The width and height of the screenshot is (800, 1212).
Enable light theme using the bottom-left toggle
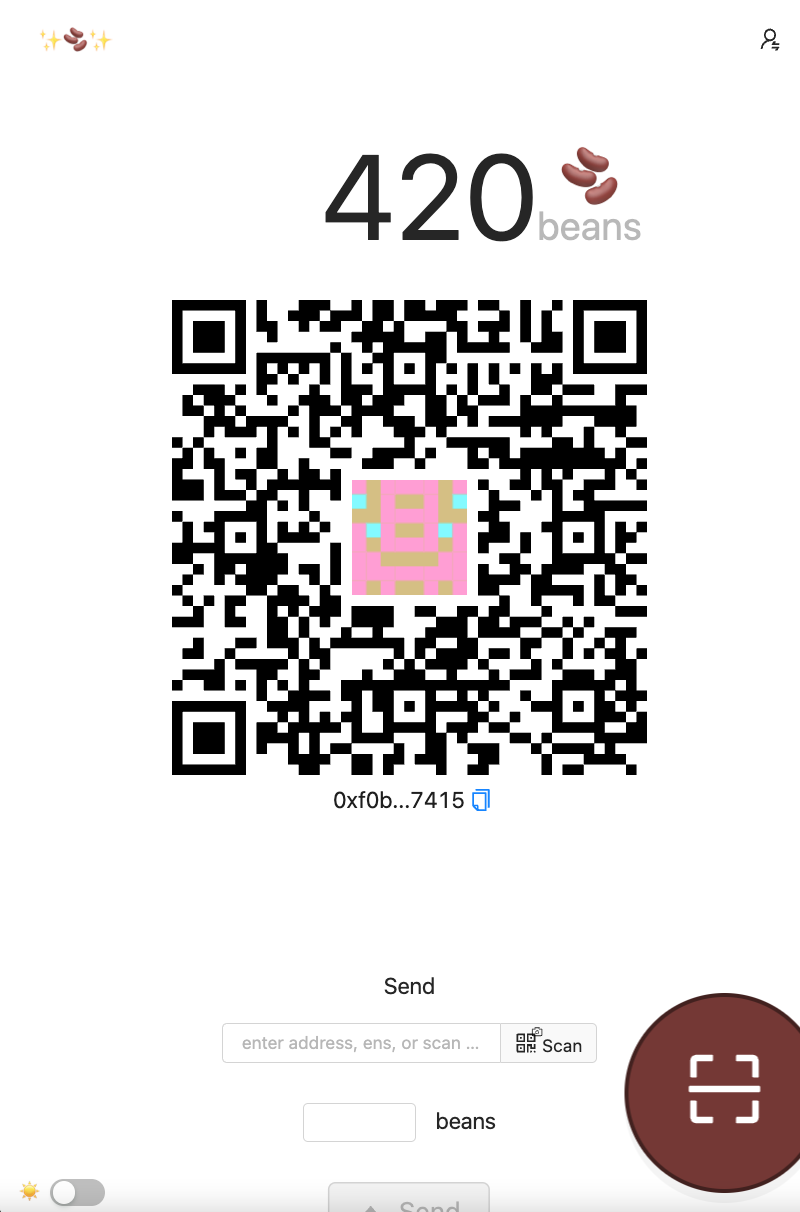point(78,1192)
